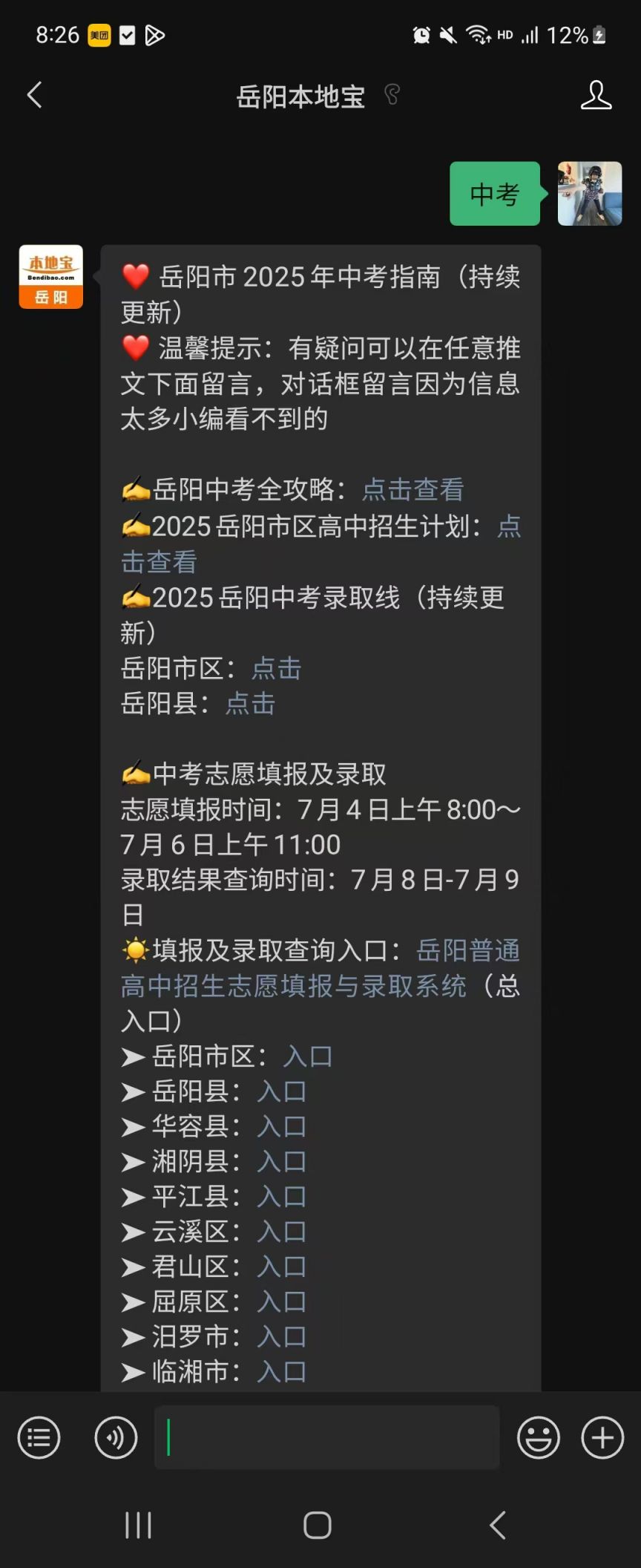Image resolution: width=641 pixels, height=1568 pixels.
Task: Open the 屈原区 入口 link
Action: pos(282,1301)
